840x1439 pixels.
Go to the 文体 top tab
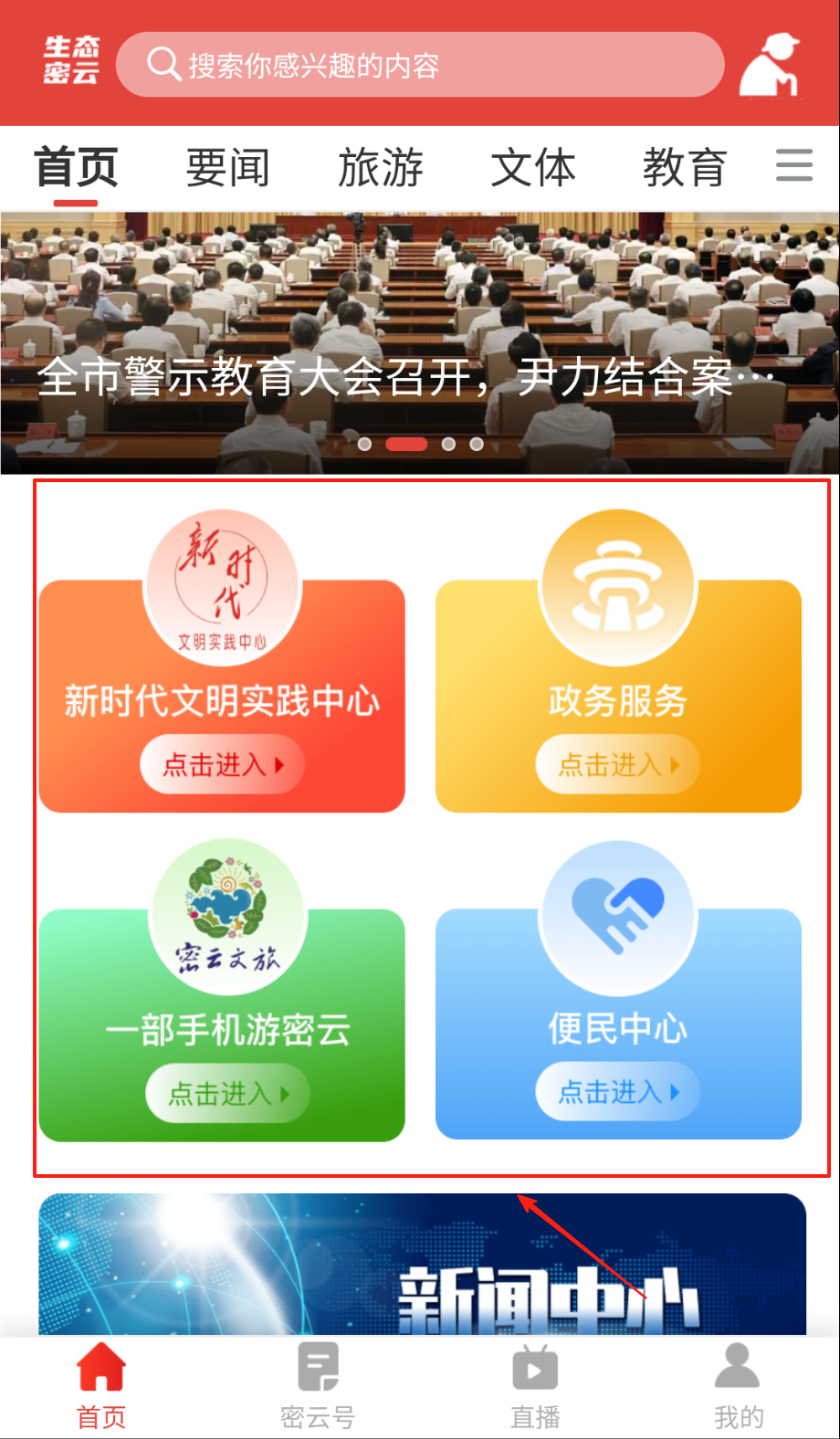pos(533,168)
